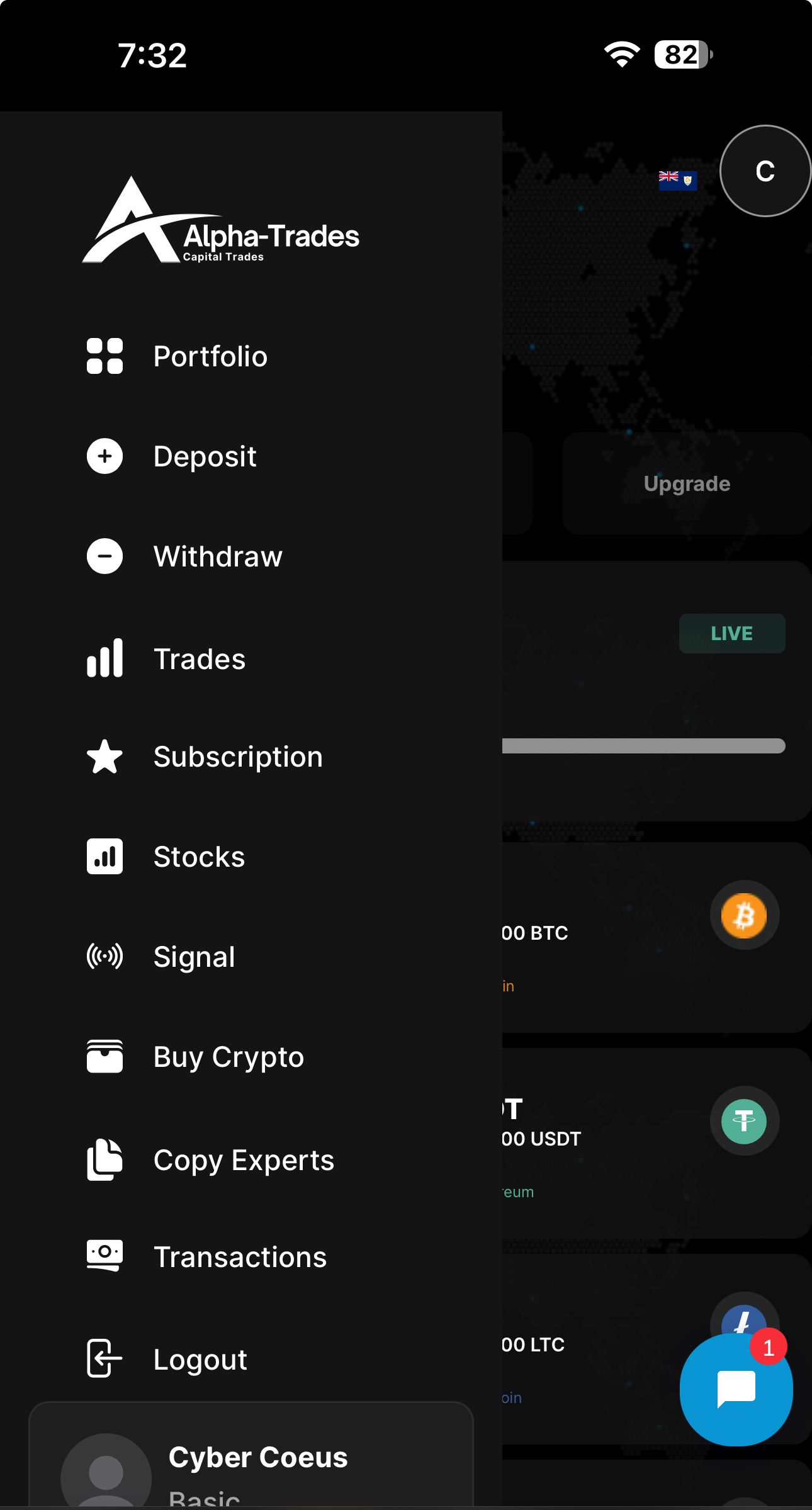This screenshot has width=812, height=1510.
Task: Open the live chat bubble
Action: click(736, 1389)
